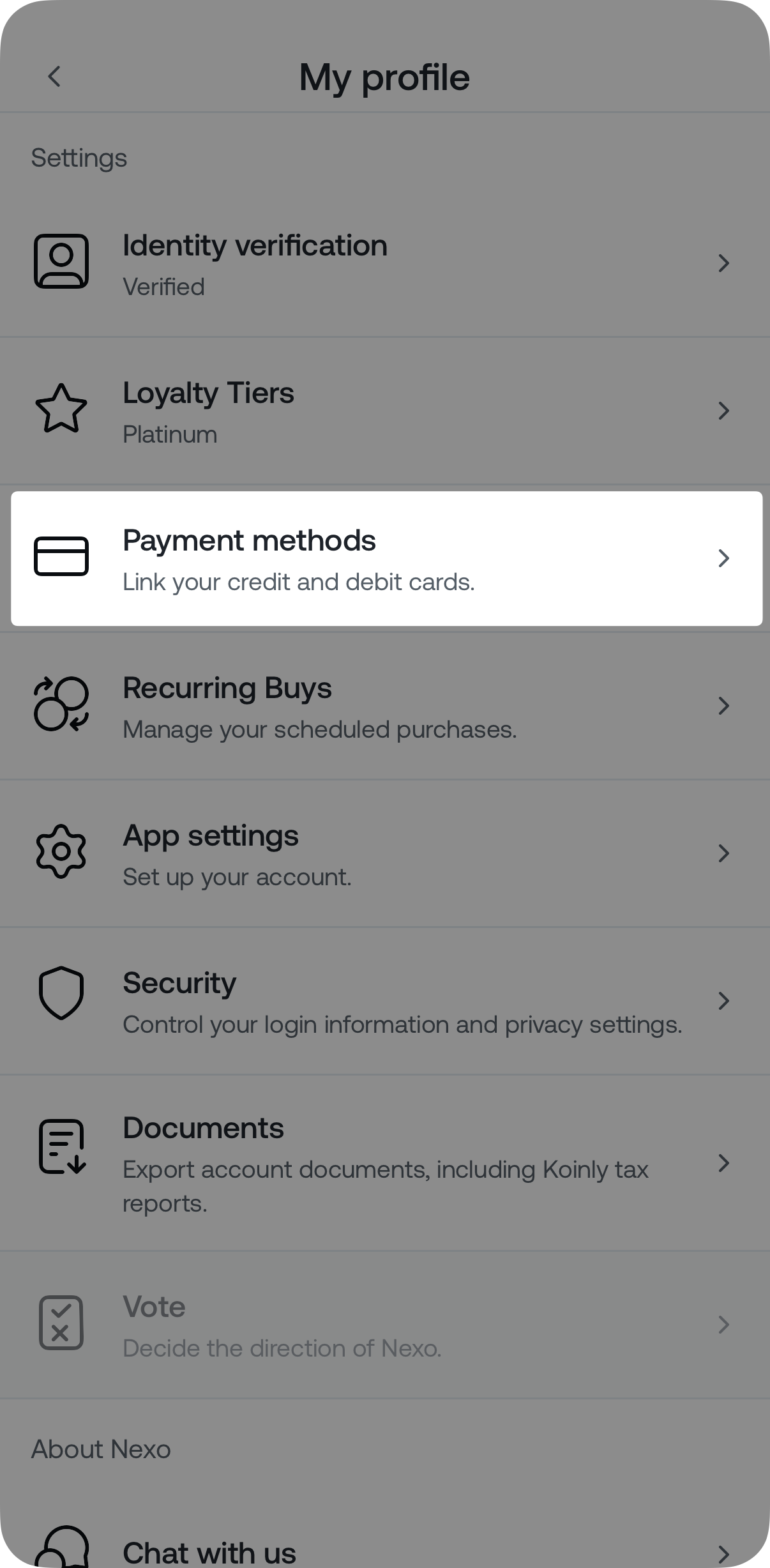Viewport: 770px width, 1568px height.
Task: Open Documents export page
Action: point(383,1164)
